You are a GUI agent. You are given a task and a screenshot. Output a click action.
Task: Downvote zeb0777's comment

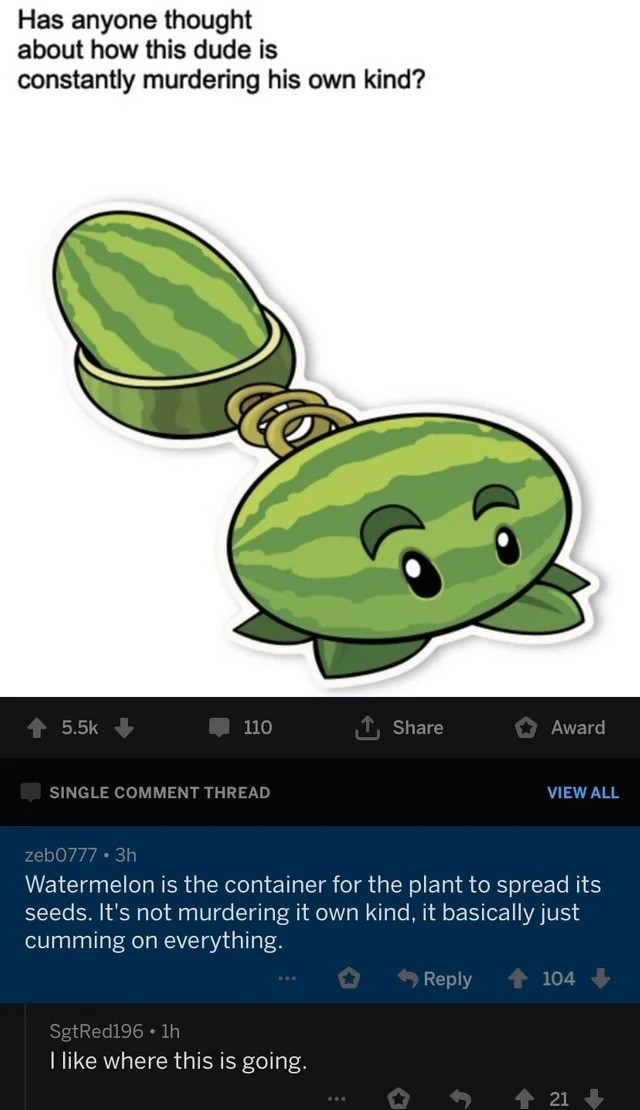point(600,979)
